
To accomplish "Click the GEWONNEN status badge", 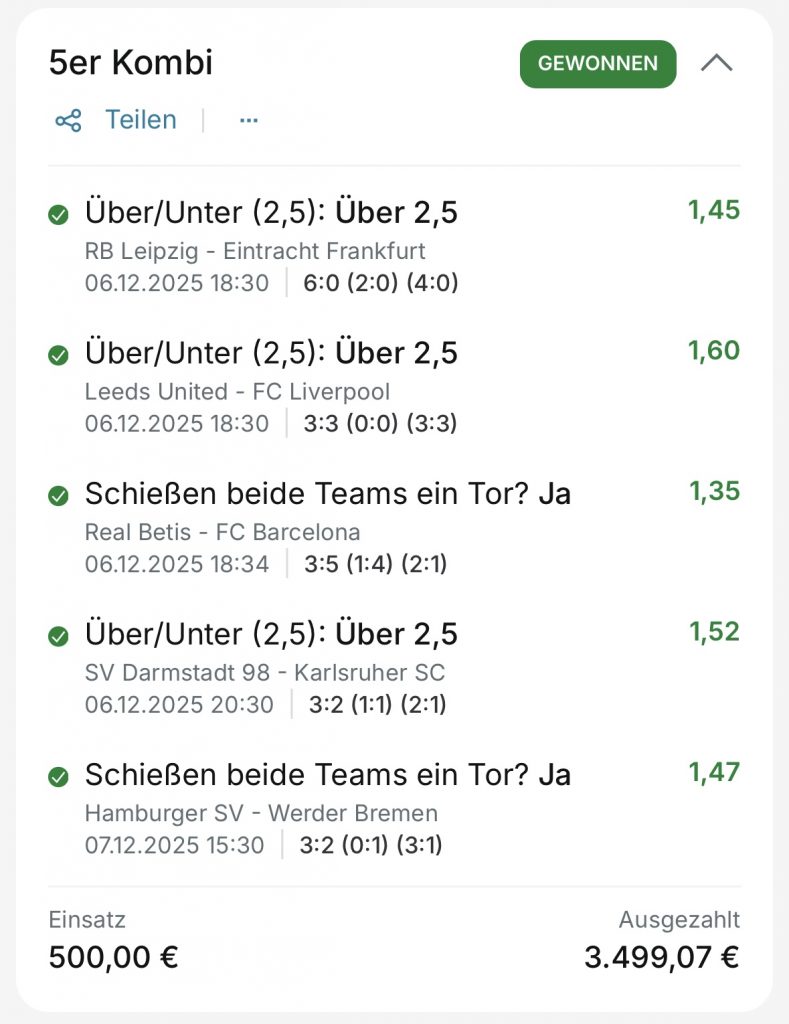I will click(x=597, y=63).
